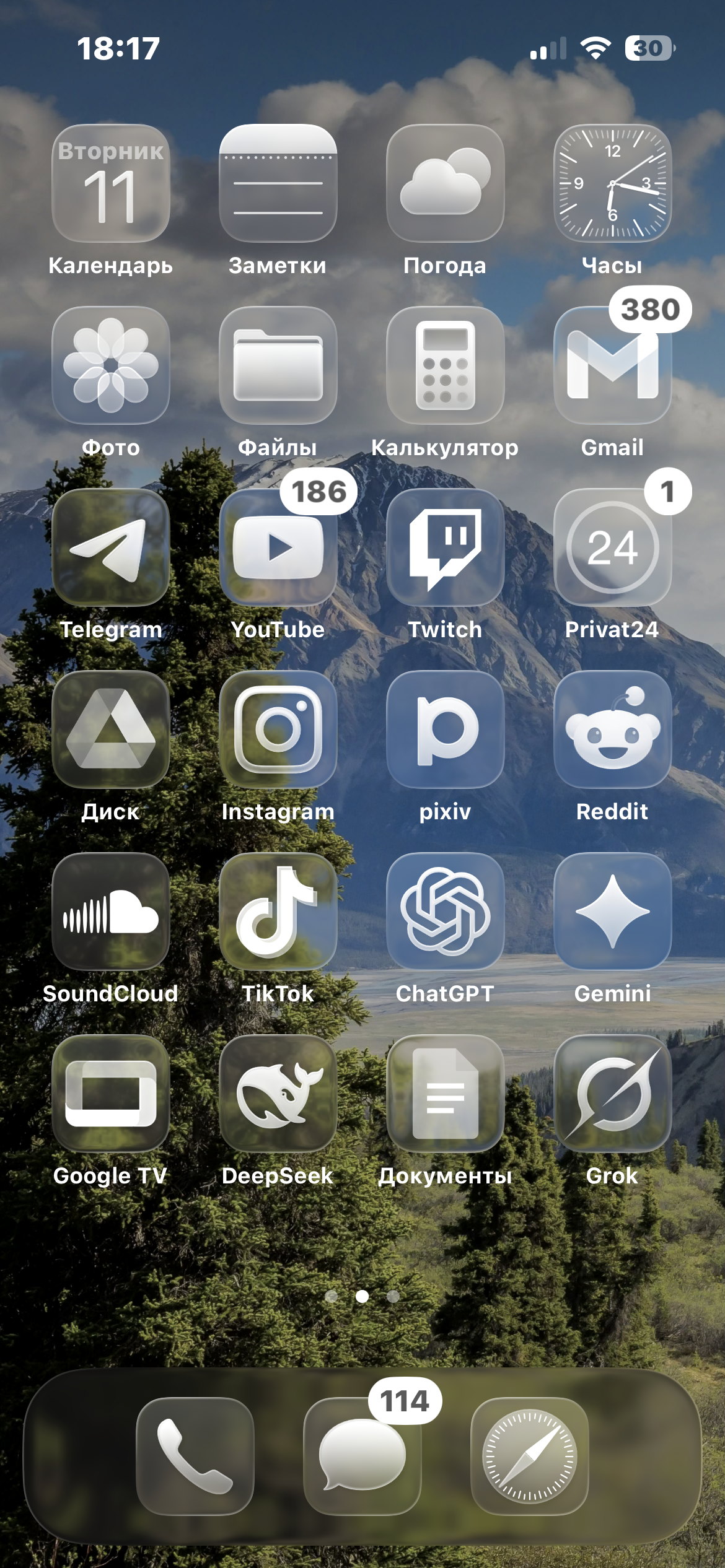Open the Telegram app
Image resolution: width=725 pixels, height=1568 pixels.
click(x=111, y=547)
